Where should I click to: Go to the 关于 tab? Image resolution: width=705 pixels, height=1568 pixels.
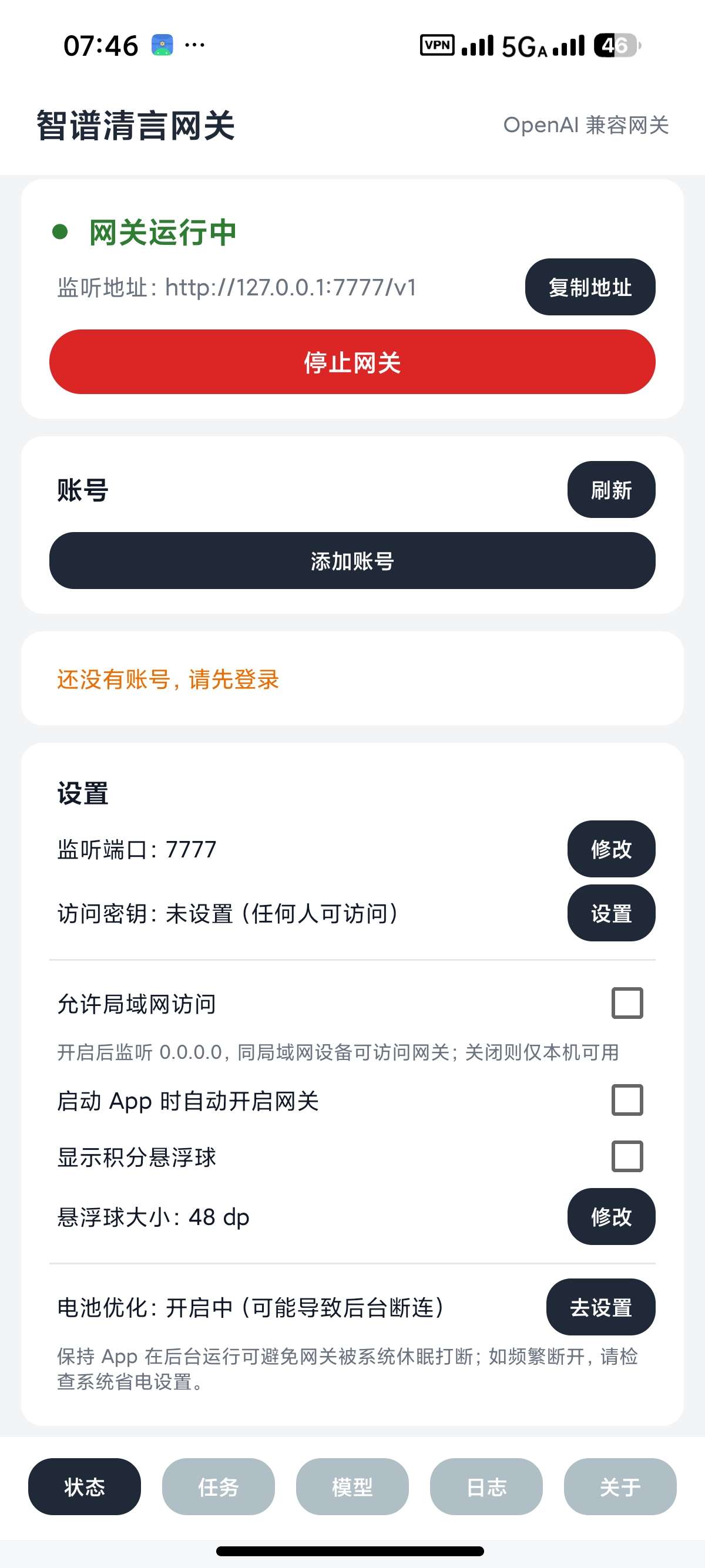tap(620, 1486)
